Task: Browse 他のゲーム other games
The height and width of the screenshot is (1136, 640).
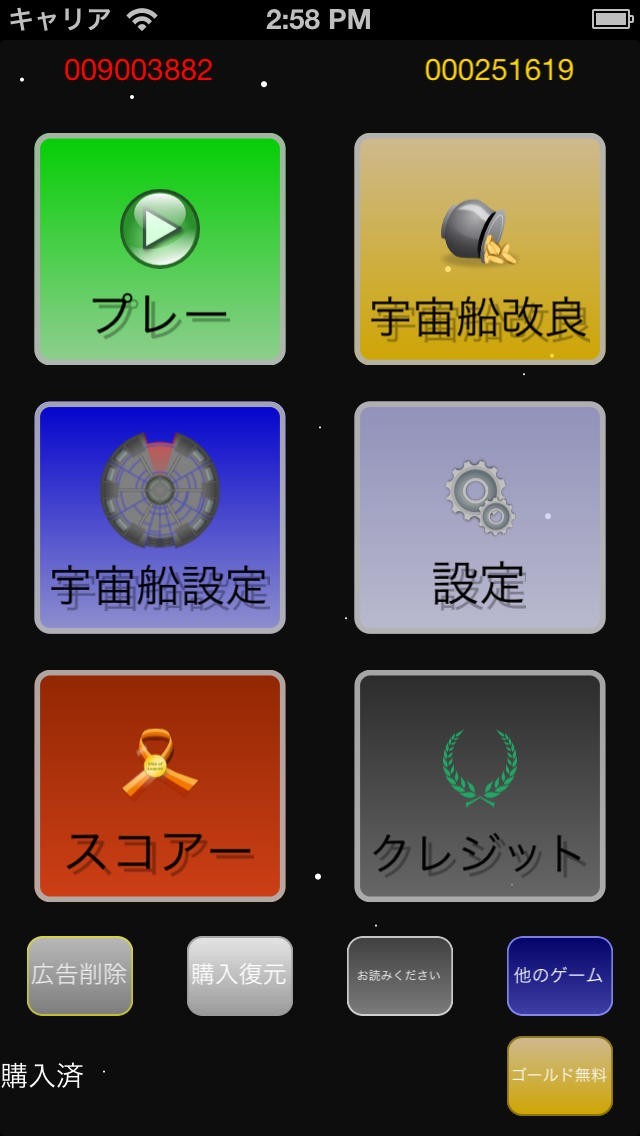Action: 559,975
